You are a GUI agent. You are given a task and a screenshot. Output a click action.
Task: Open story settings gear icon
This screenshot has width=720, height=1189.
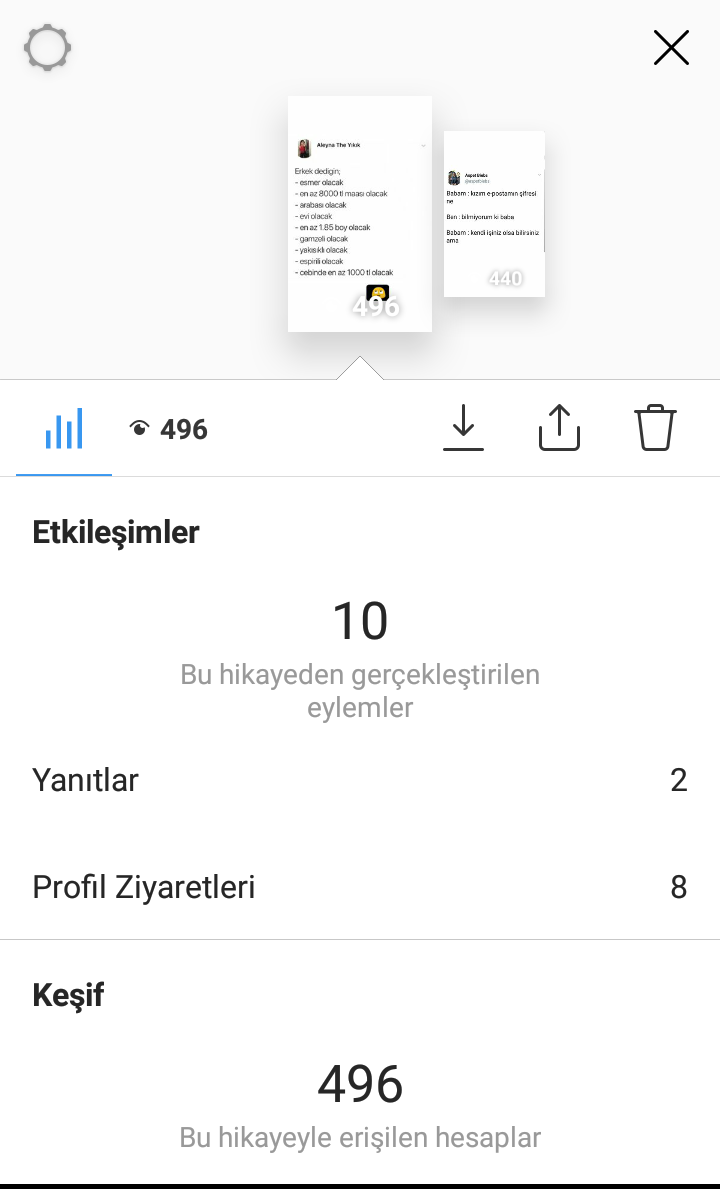click(x=48, y=48)
